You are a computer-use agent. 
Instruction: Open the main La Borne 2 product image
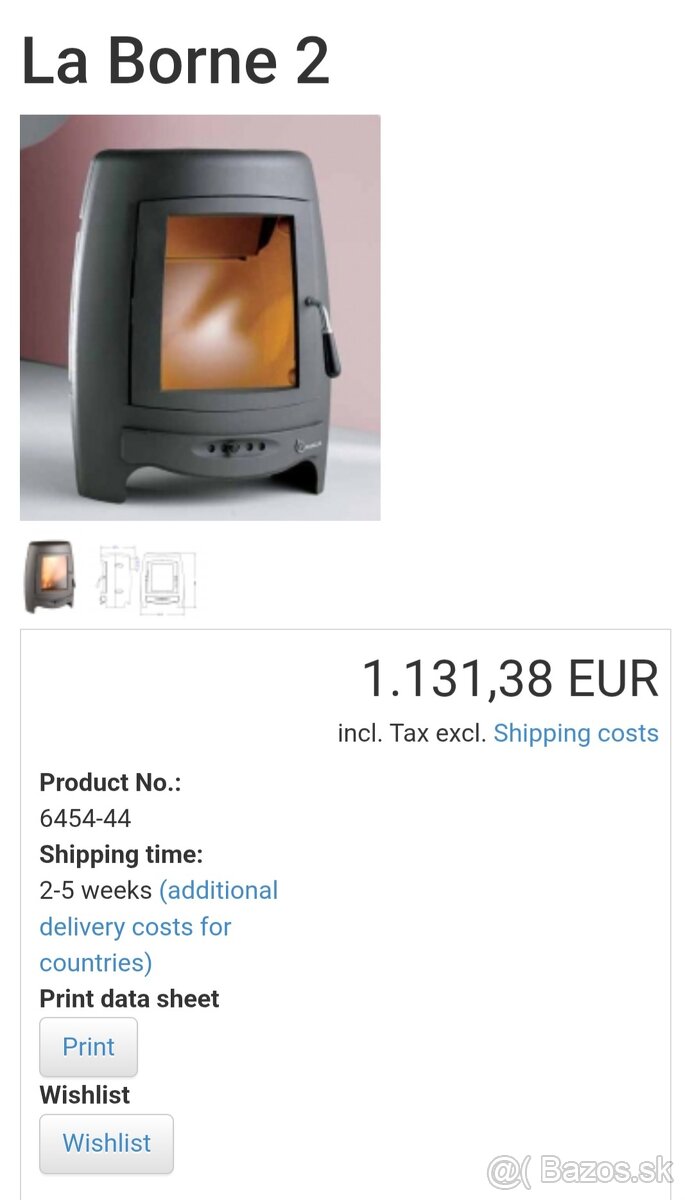[x=200, y=317]
